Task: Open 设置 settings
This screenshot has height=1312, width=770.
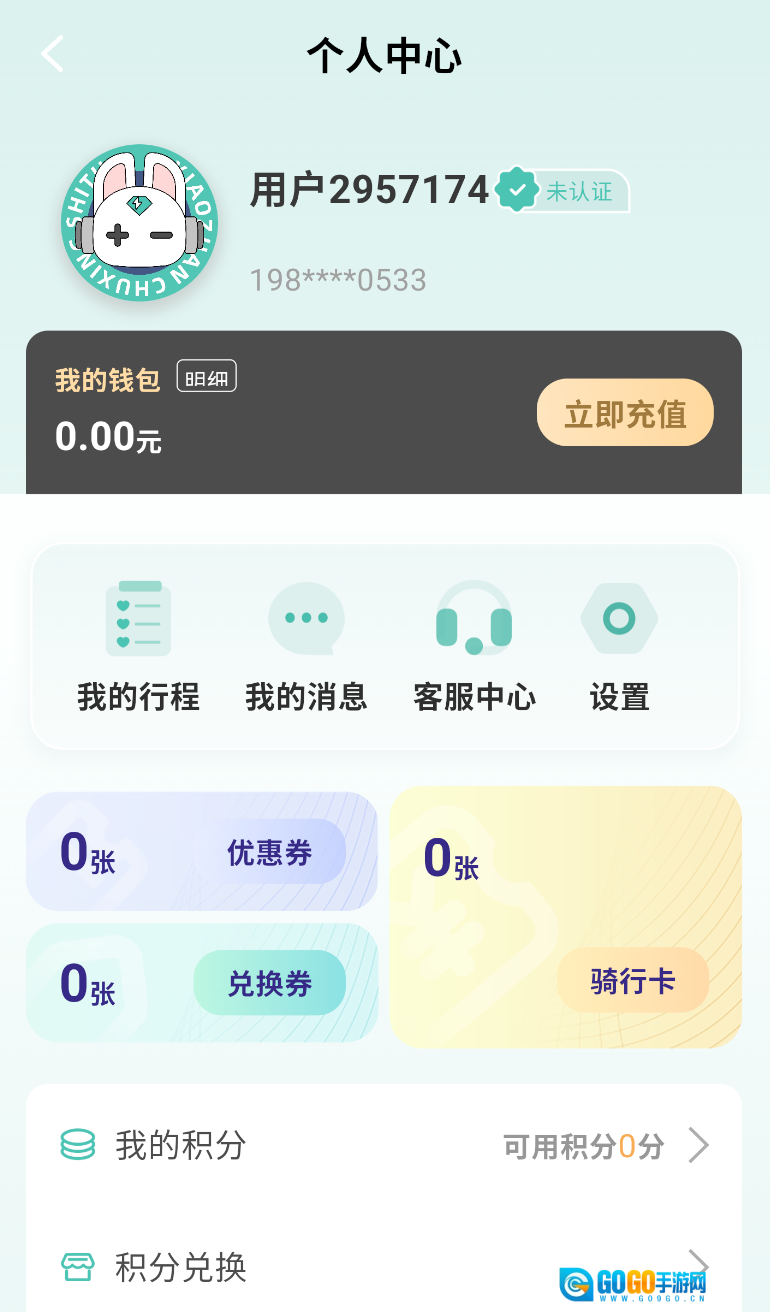Action: pos(619,647)
